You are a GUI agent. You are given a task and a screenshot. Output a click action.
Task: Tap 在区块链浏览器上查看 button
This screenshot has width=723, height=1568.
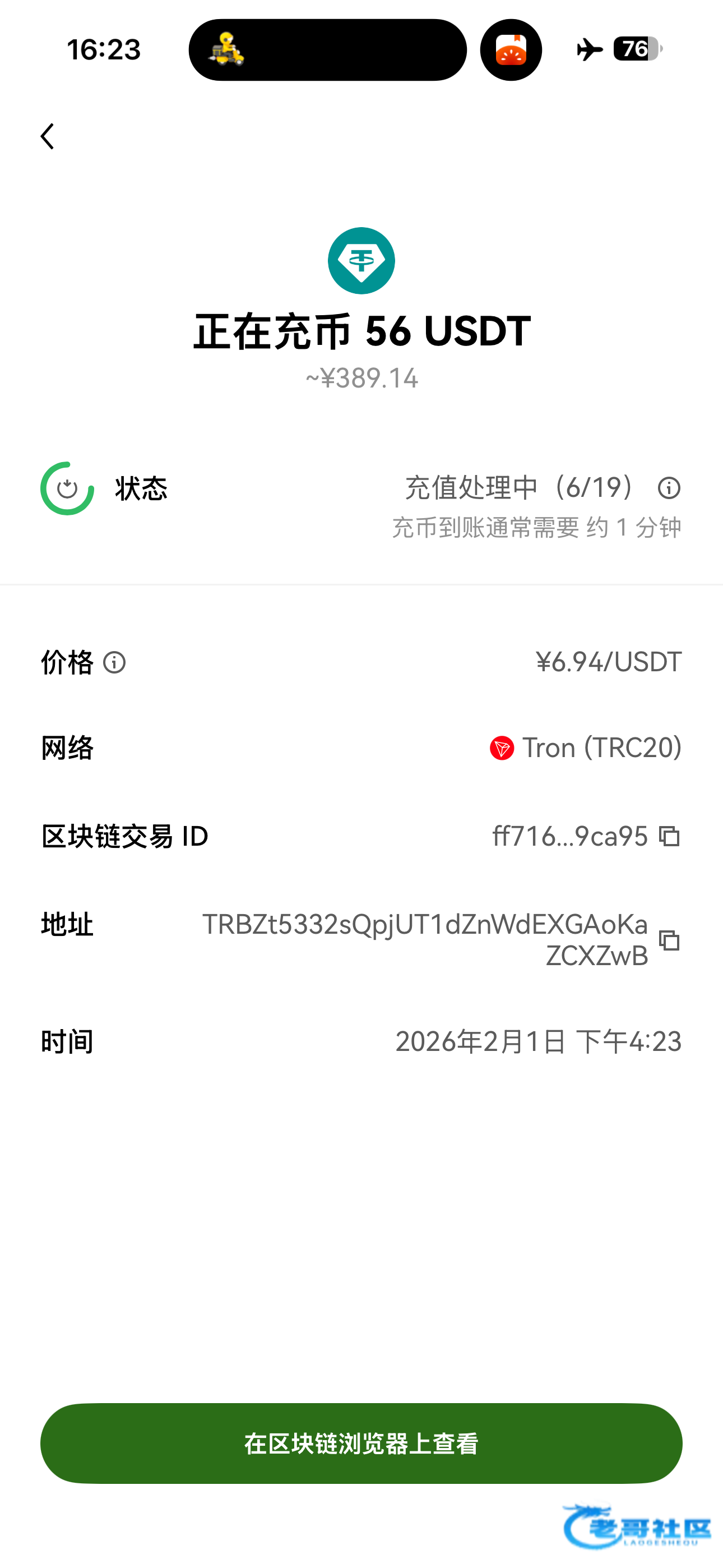(x=361, y=1443)
